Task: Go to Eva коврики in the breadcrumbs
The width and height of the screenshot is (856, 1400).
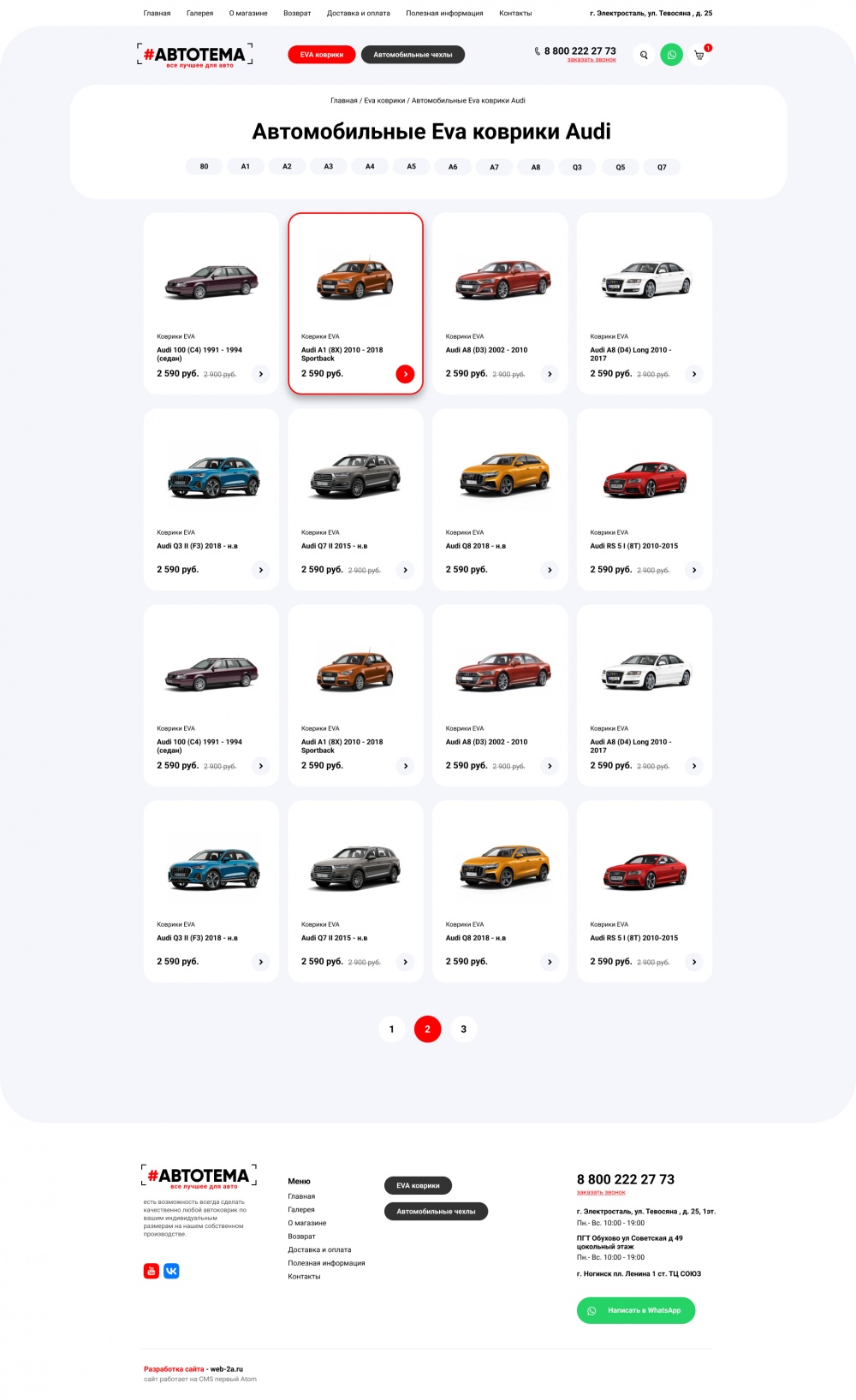Action: pyautogui.click(x=384, y=101)
